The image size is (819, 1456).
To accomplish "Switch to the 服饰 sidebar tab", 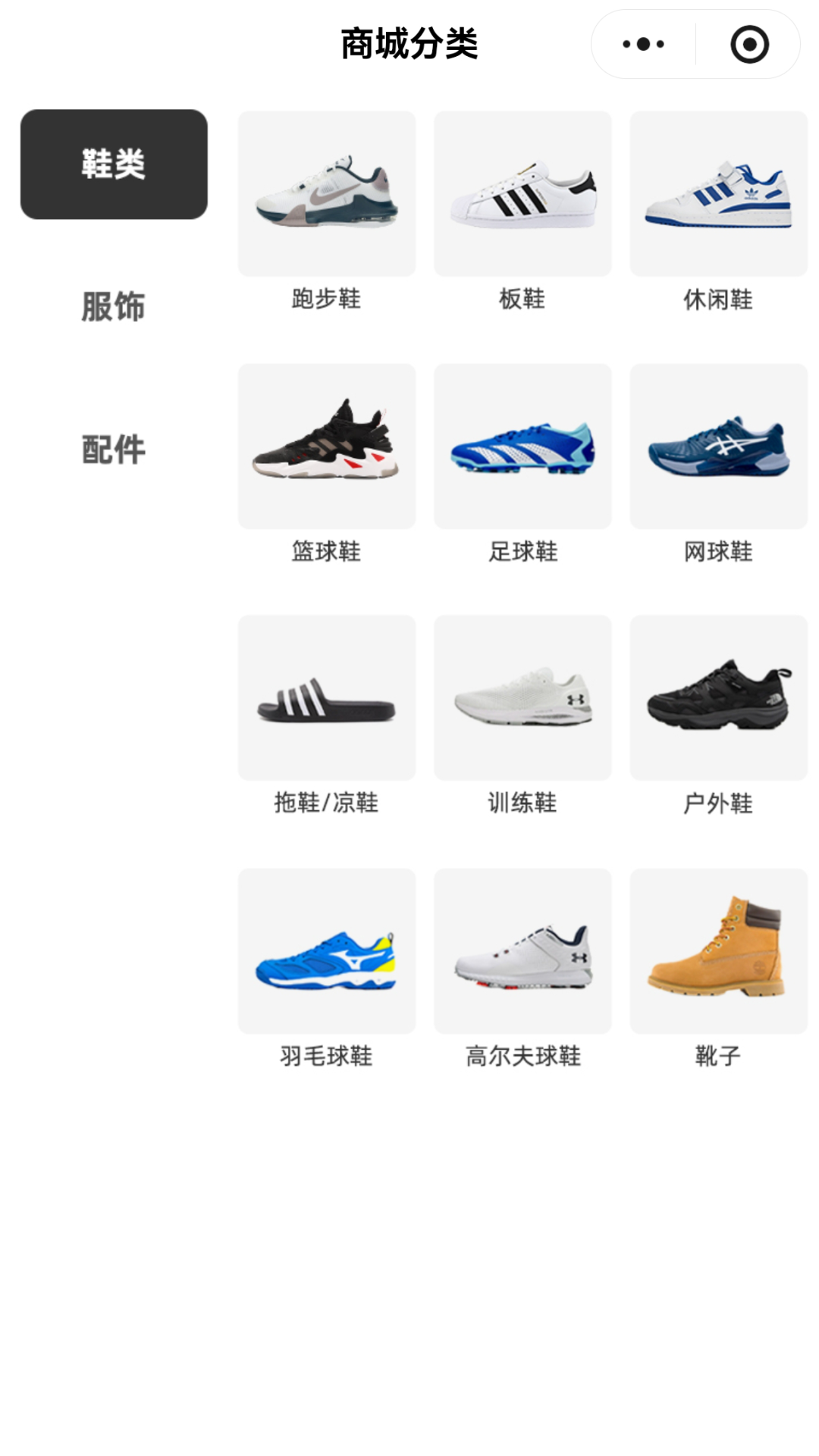I will 114,306.
